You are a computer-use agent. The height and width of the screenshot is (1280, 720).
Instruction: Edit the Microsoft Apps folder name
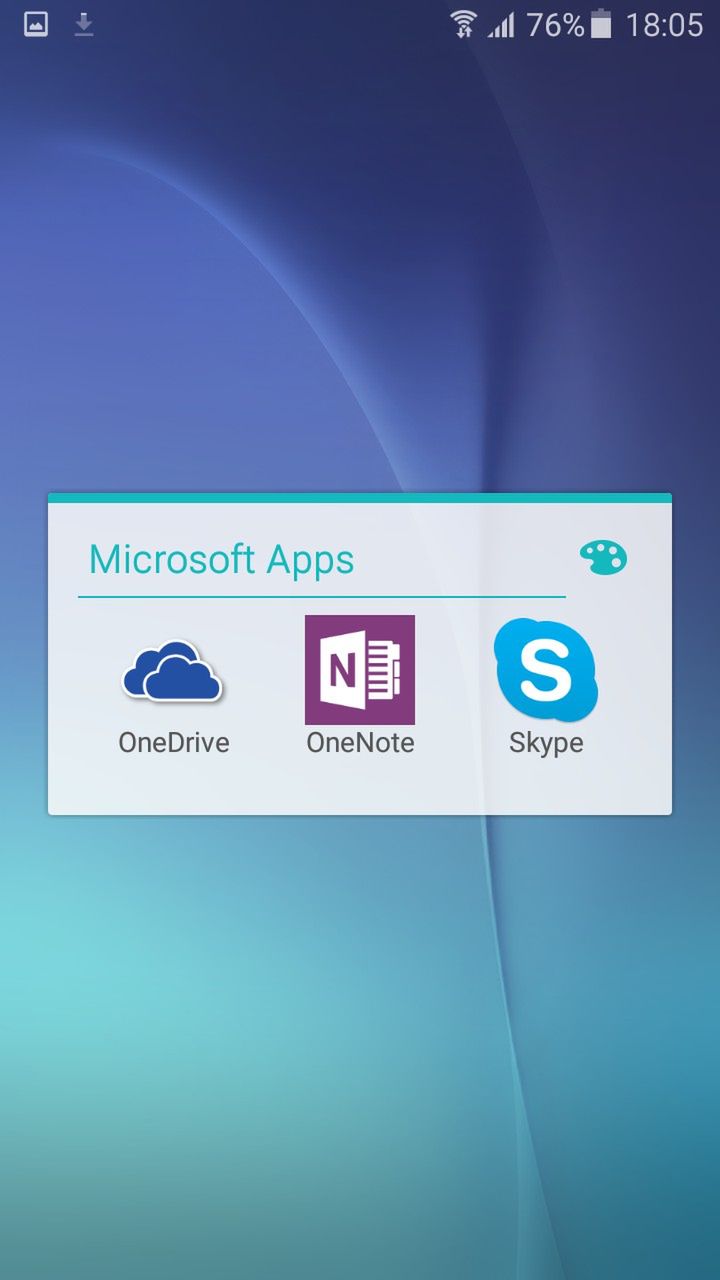pos(222,560)
